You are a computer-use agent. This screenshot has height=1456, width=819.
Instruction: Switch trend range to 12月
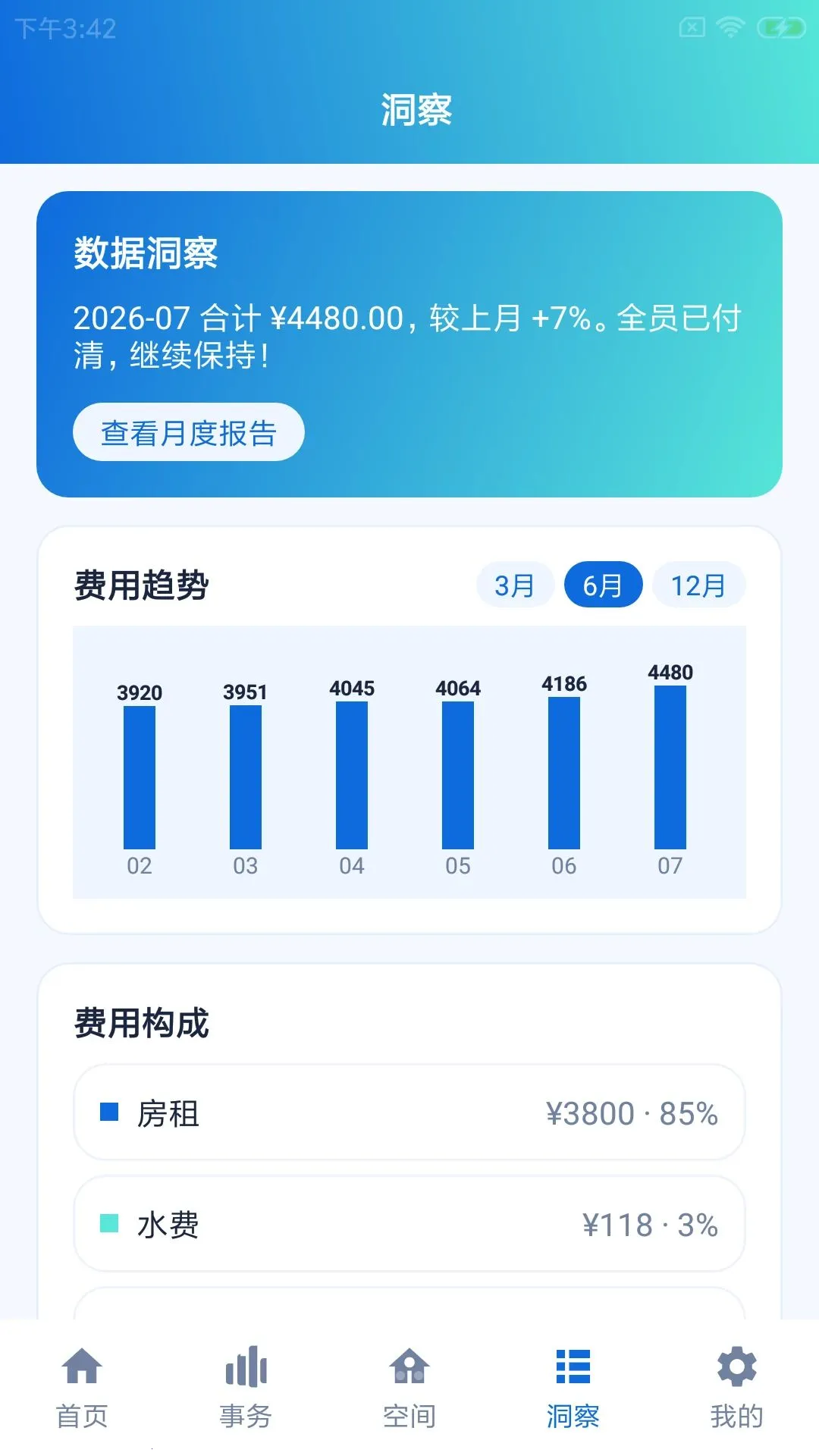click(x=698, y=585)
